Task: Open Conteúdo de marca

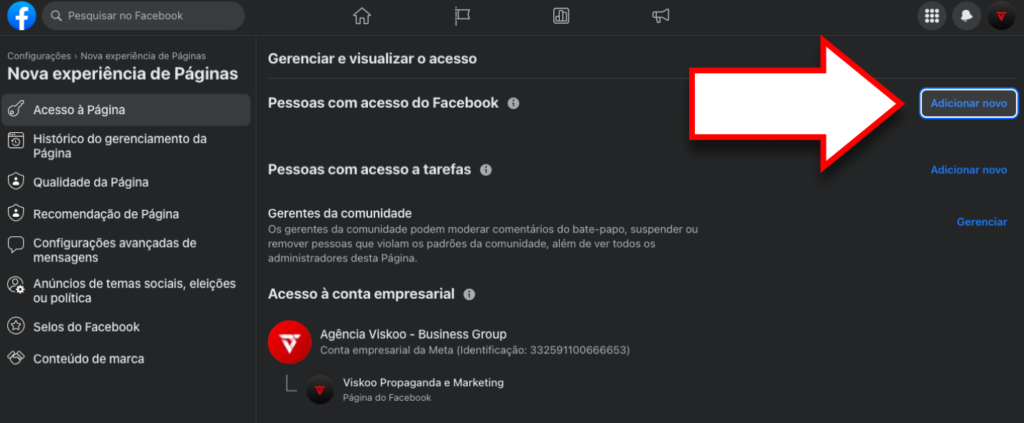Action: (126, 358)
